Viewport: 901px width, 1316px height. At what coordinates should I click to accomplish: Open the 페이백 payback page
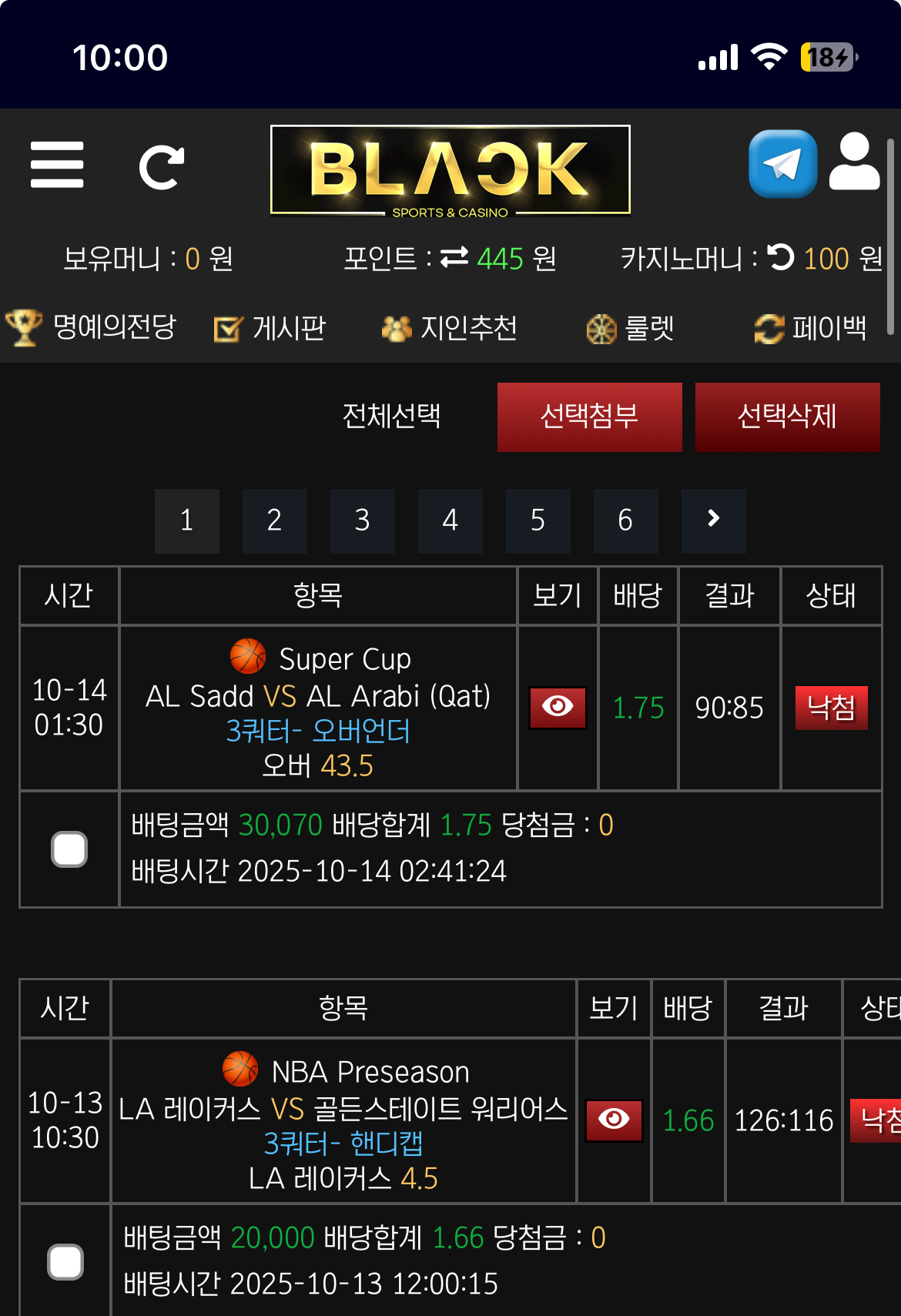[x=811, y=329]
